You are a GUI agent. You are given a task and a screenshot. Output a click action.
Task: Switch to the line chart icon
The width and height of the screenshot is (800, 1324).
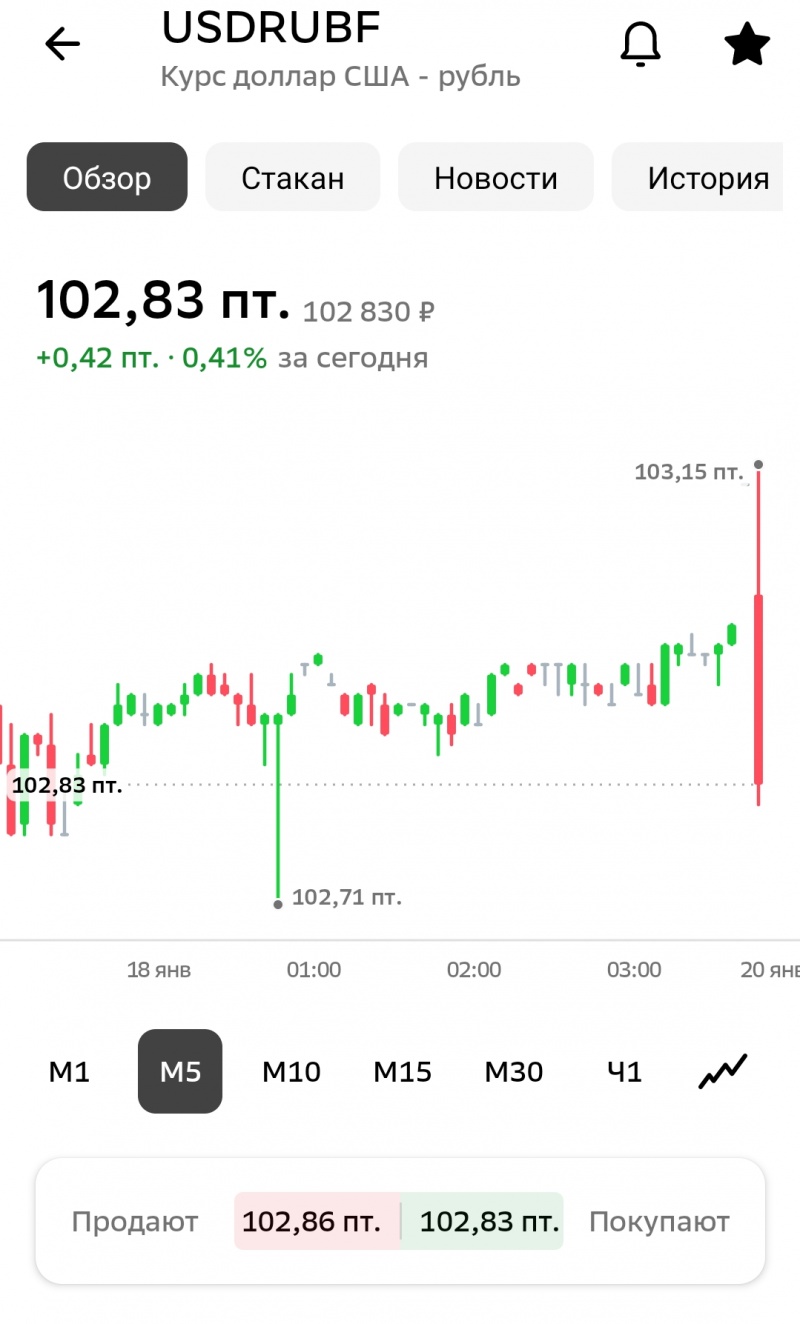point(723,1072)
